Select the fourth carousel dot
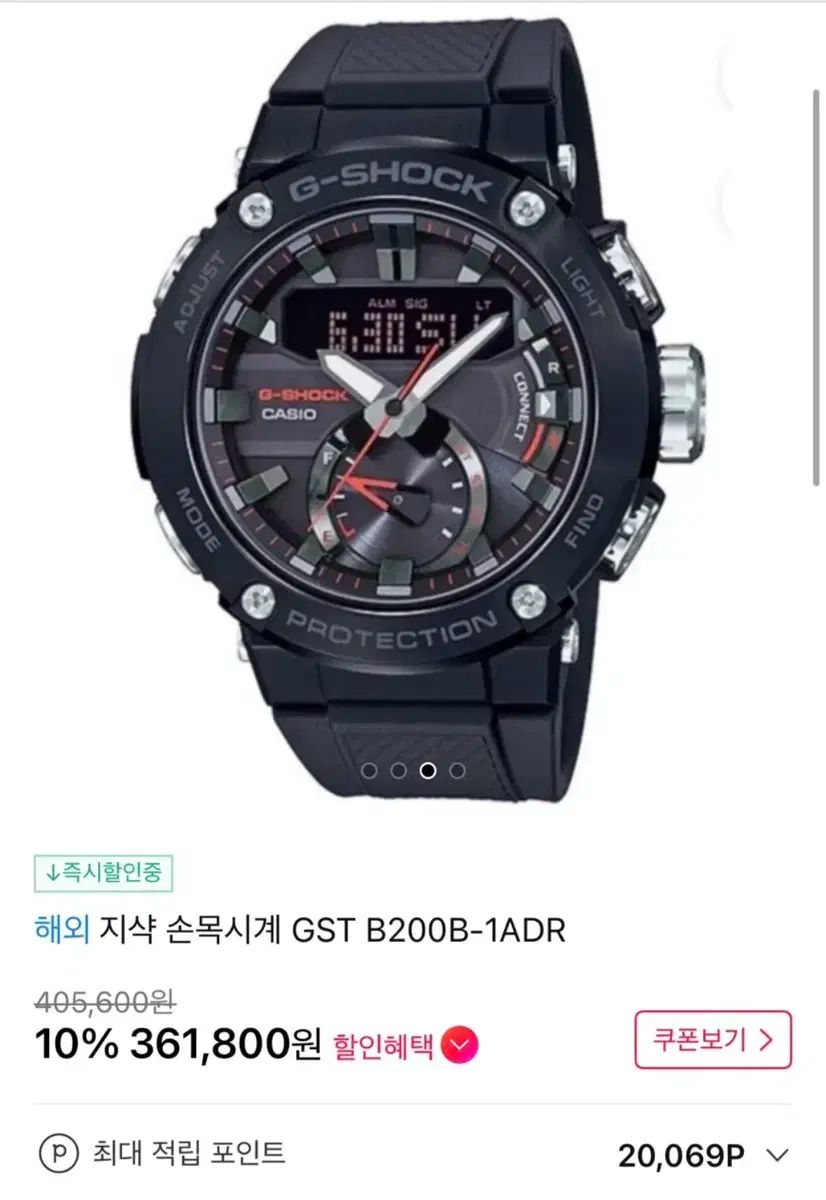This screenshot has height=1200, width=826. (x=456, y=770)
